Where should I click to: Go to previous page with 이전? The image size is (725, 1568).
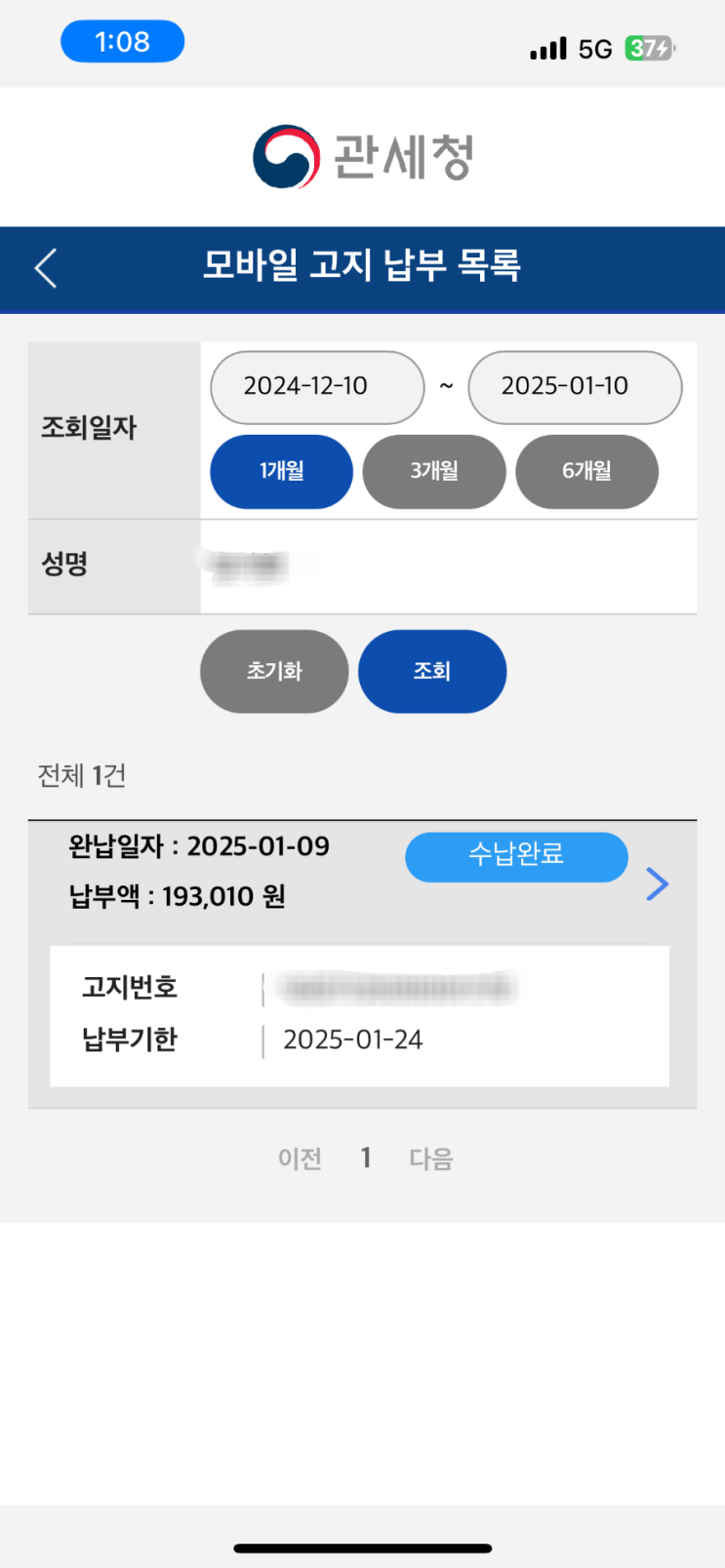pos(300,1158)
